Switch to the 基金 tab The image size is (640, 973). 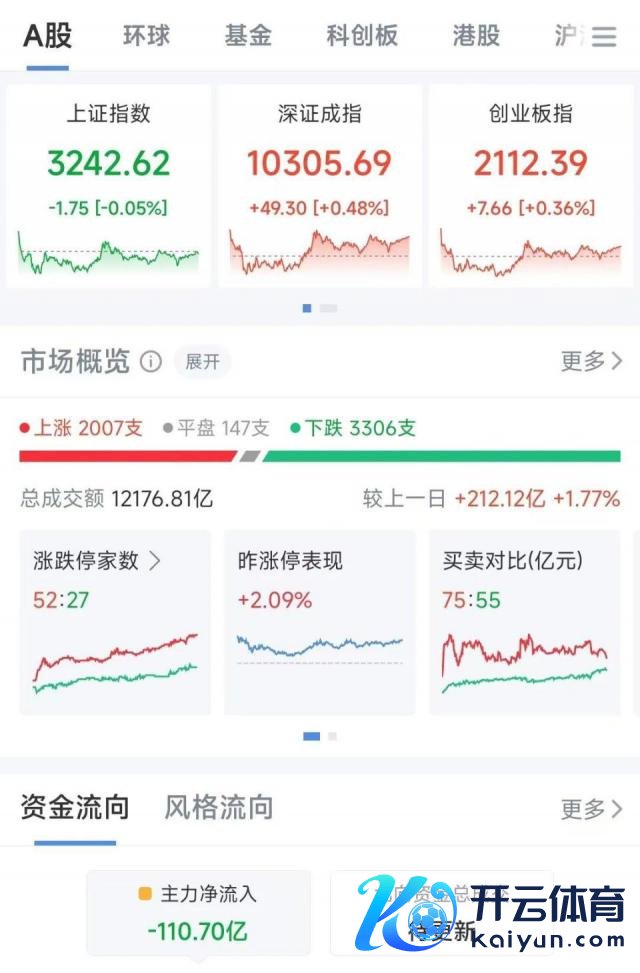coord(248,37)
